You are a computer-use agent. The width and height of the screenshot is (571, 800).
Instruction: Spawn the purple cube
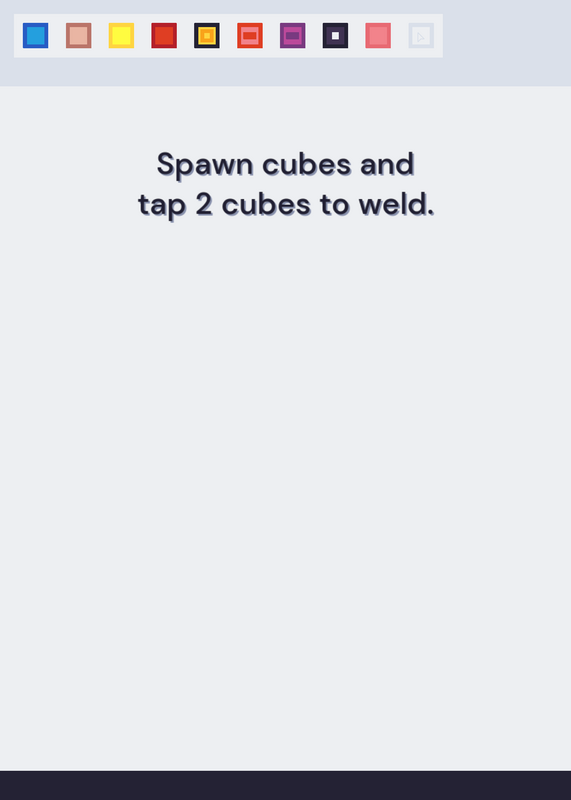coord(293,36)
